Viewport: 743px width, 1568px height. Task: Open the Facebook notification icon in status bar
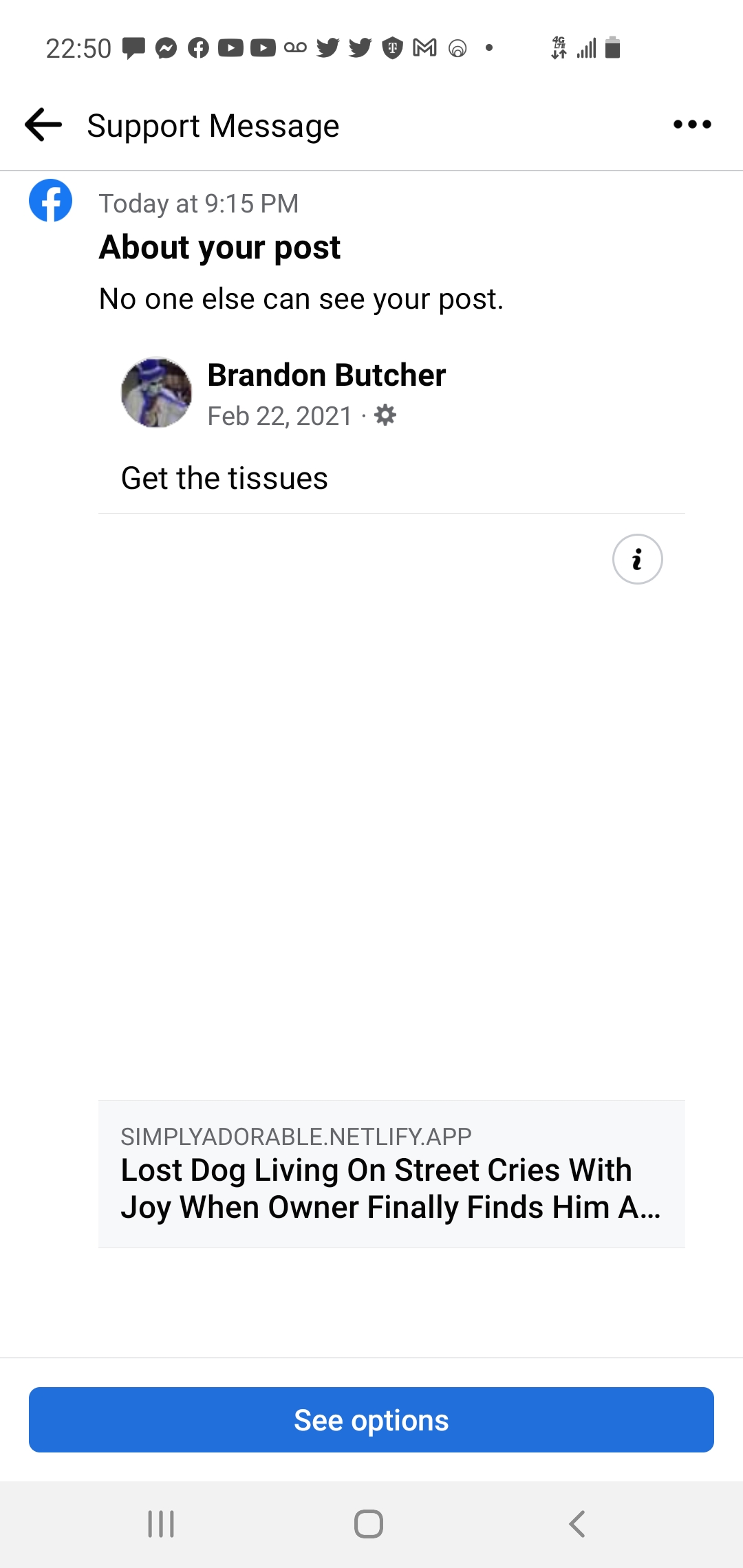(198, 47)
